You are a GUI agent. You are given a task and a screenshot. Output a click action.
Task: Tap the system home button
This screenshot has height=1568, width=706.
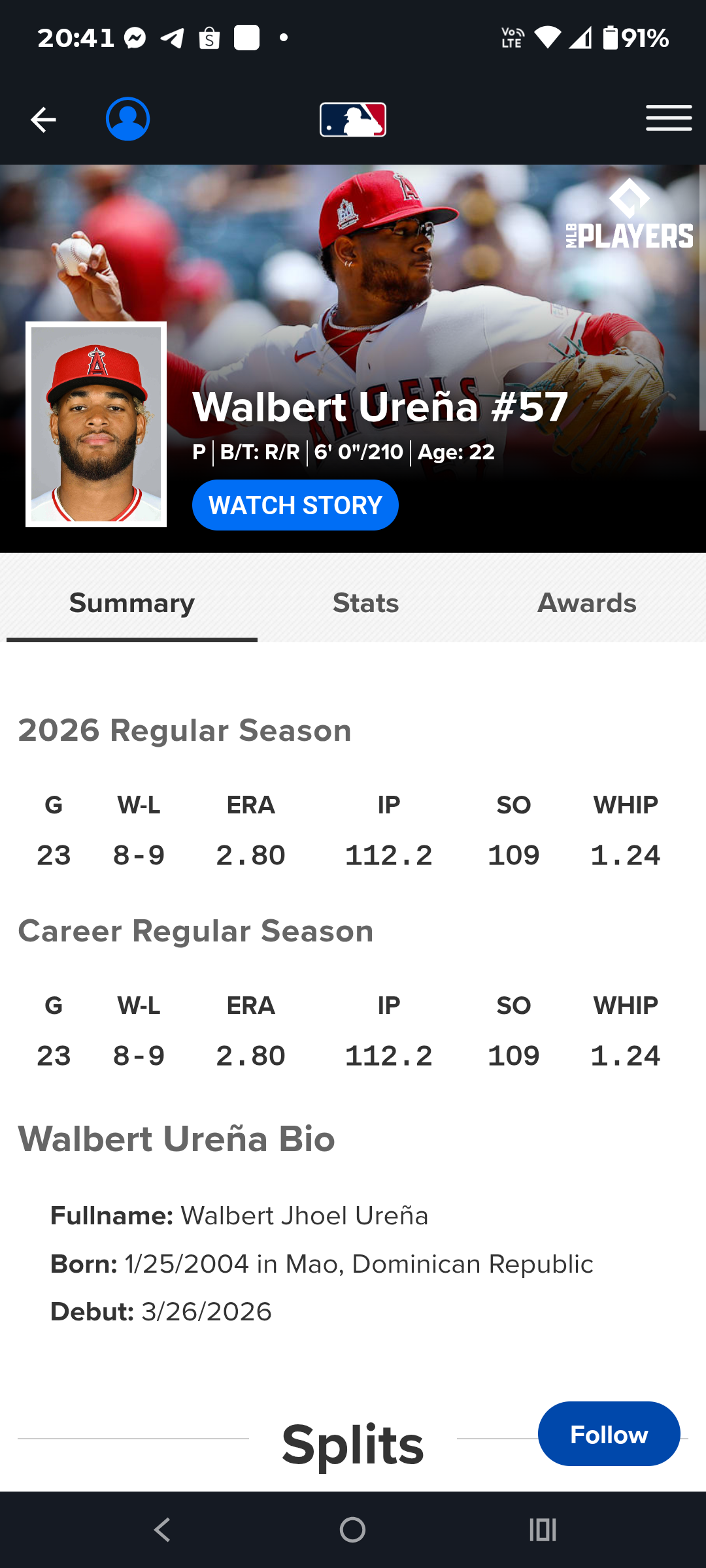tap(353, 1529)
